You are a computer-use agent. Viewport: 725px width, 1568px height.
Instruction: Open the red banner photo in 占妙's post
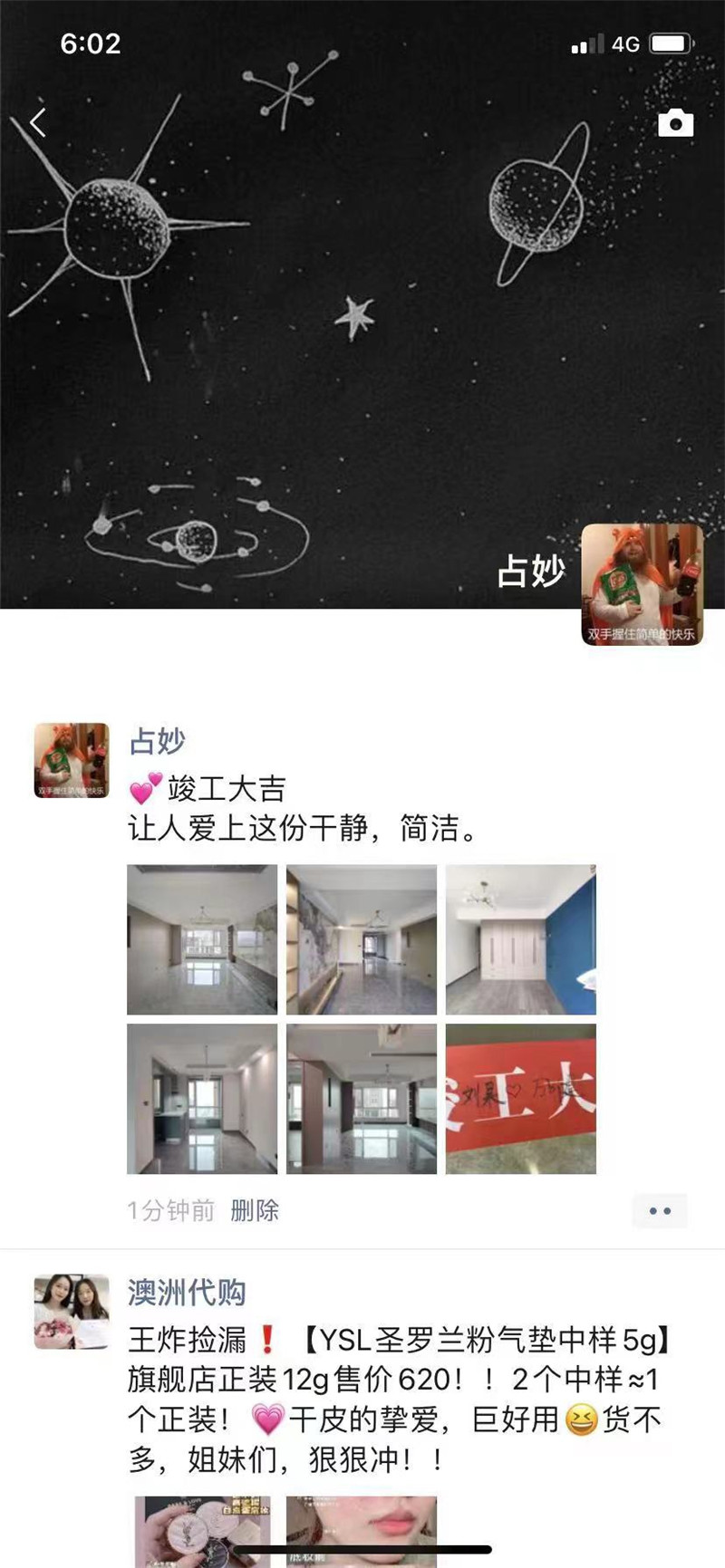coord(521,1099)
